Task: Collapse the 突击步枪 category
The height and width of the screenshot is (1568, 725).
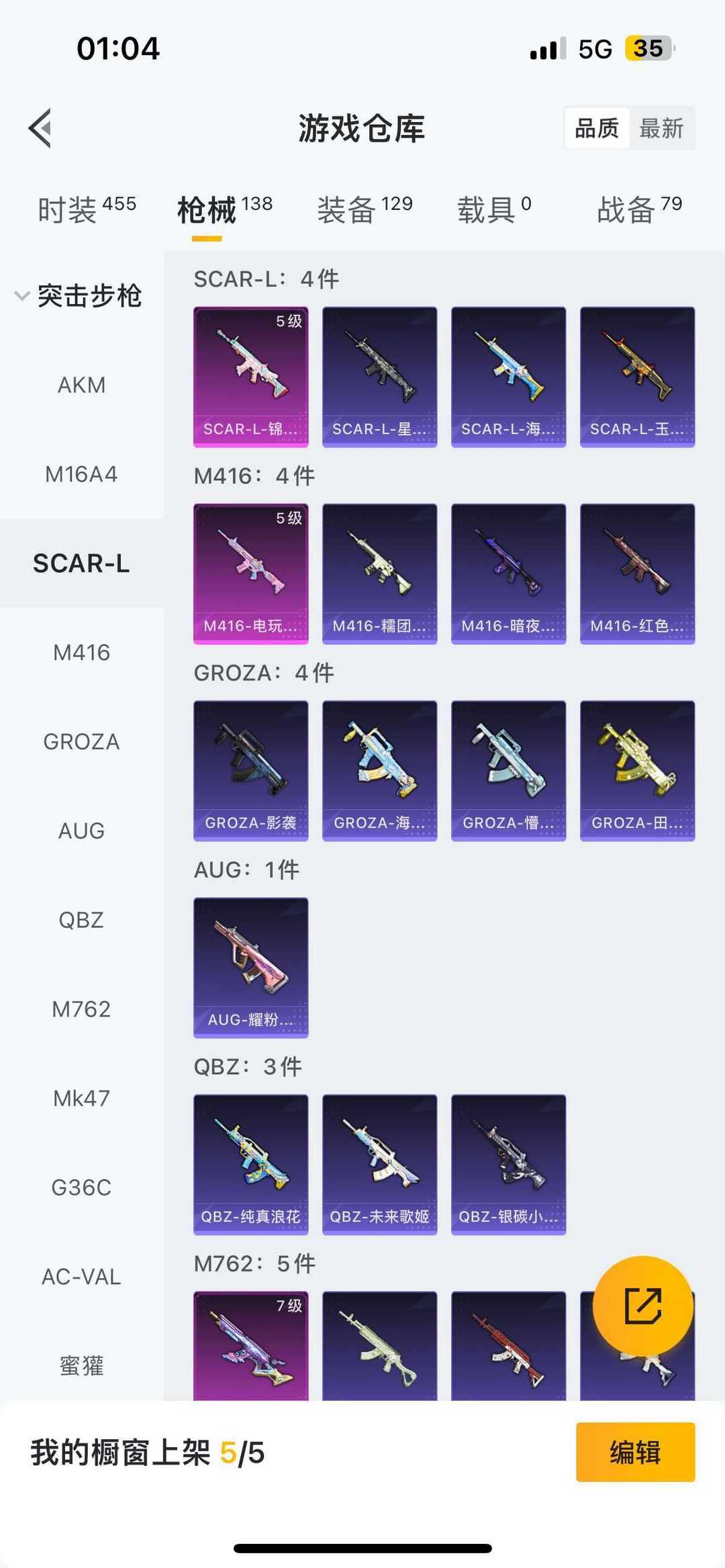Action: tap(79, 296)
